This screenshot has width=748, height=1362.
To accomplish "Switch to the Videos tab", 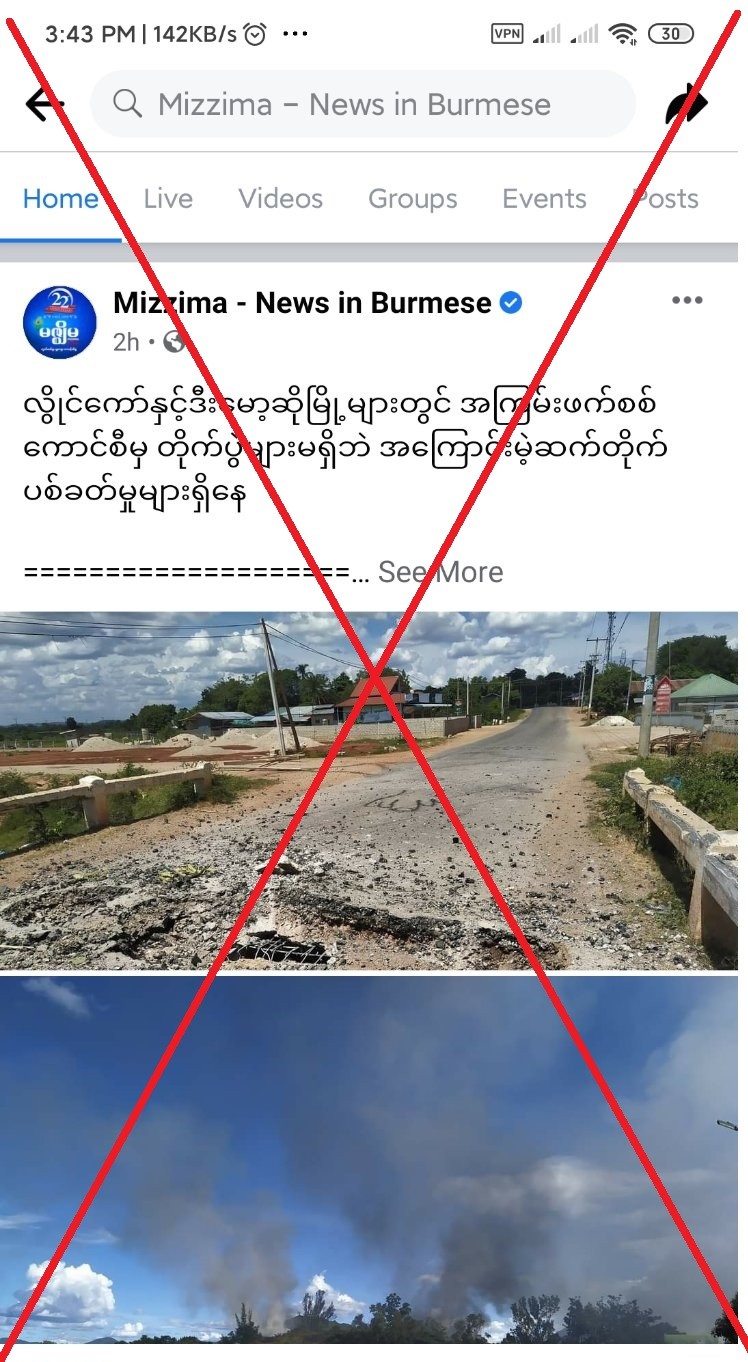I will pos(281,199).
